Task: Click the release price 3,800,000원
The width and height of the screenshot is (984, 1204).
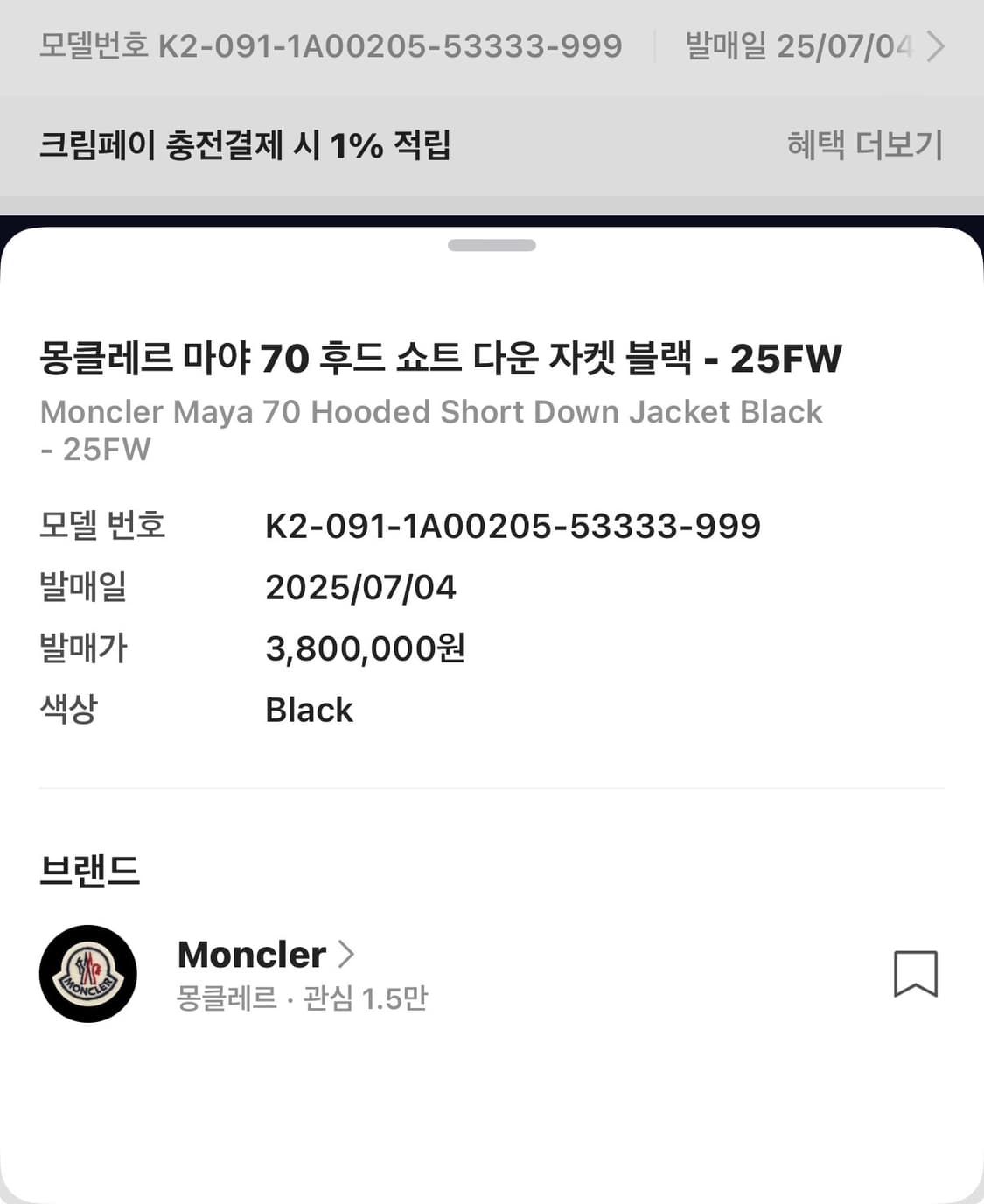Action: [x=366, y=648]
